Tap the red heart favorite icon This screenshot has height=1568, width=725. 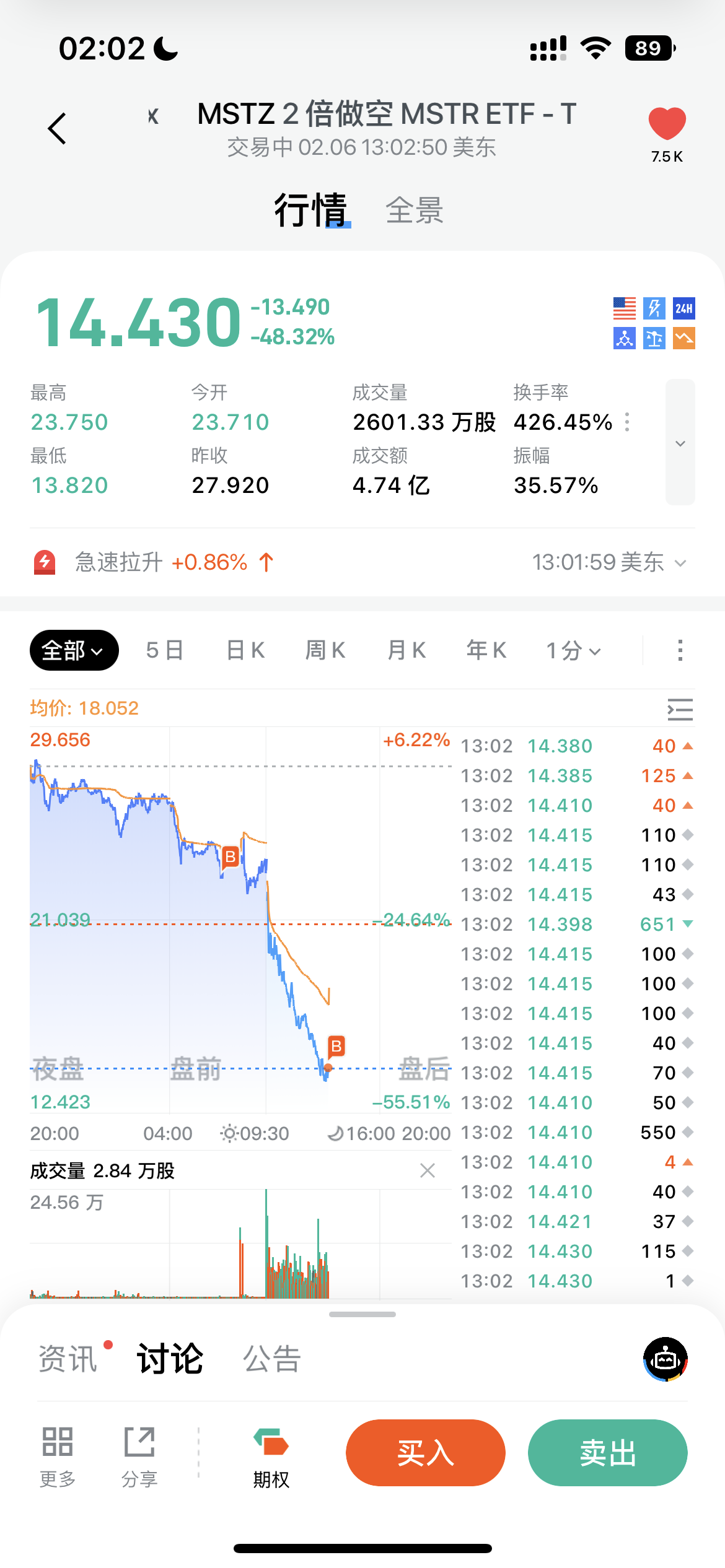tap(667, 124)
